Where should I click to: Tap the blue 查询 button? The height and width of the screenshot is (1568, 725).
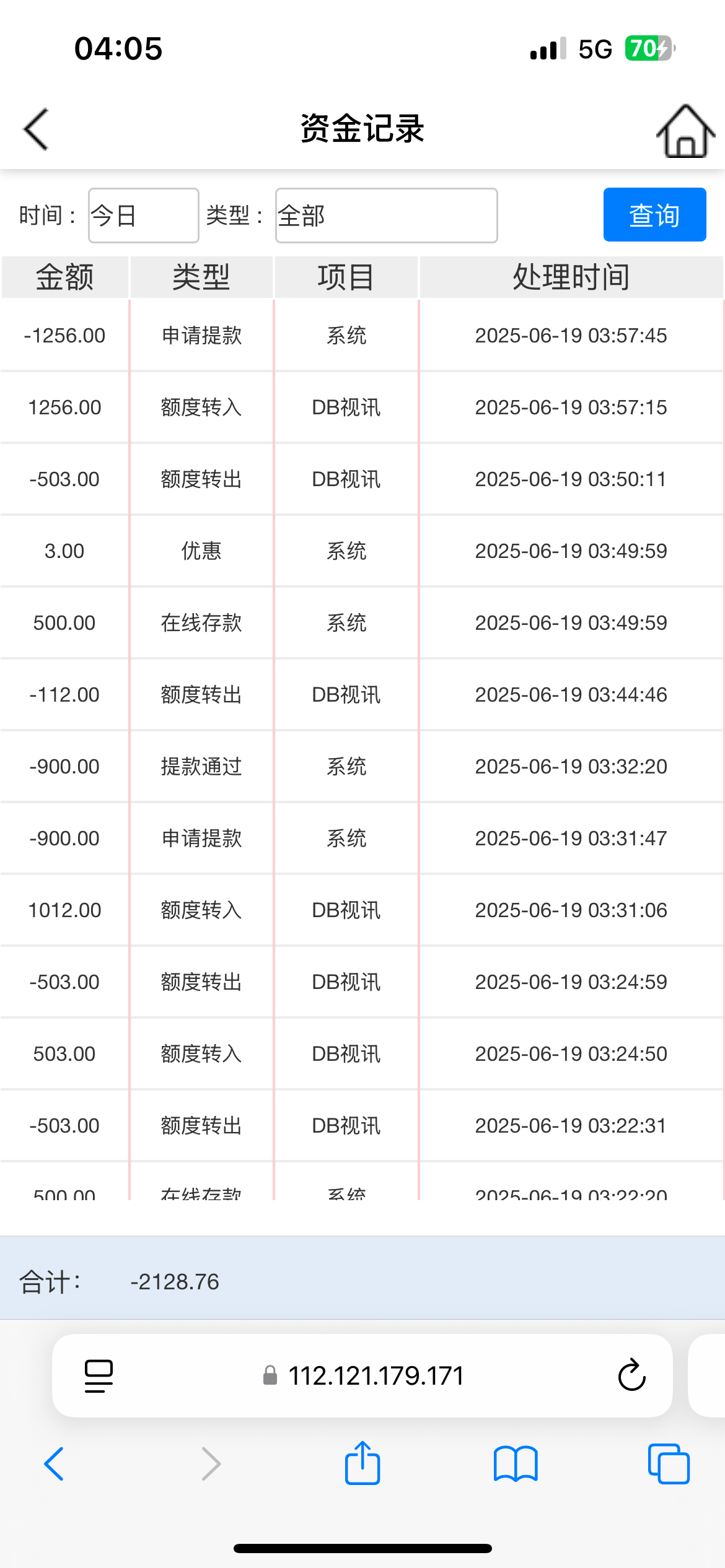654,215
